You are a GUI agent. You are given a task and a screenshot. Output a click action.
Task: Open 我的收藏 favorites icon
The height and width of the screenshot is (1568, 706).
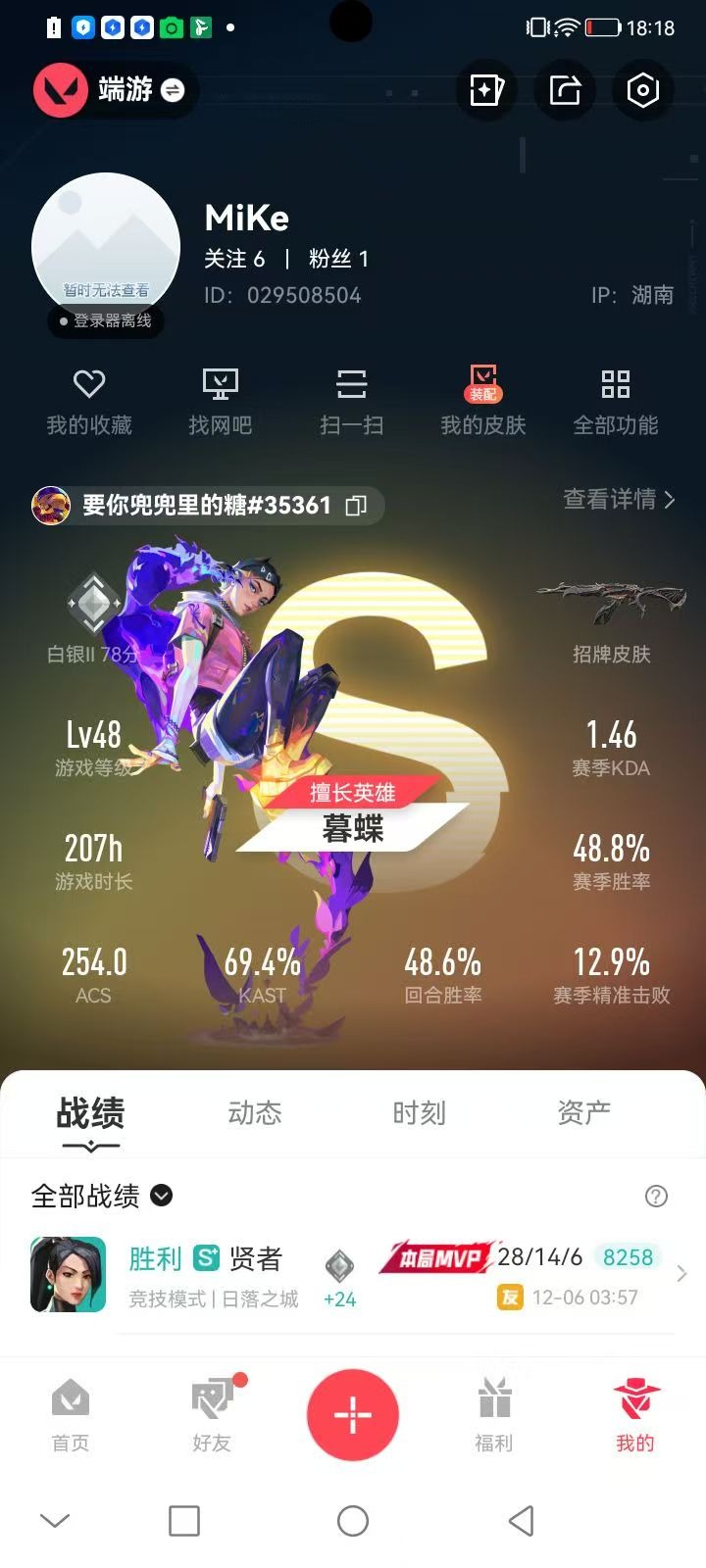click(x=89, y=397)
